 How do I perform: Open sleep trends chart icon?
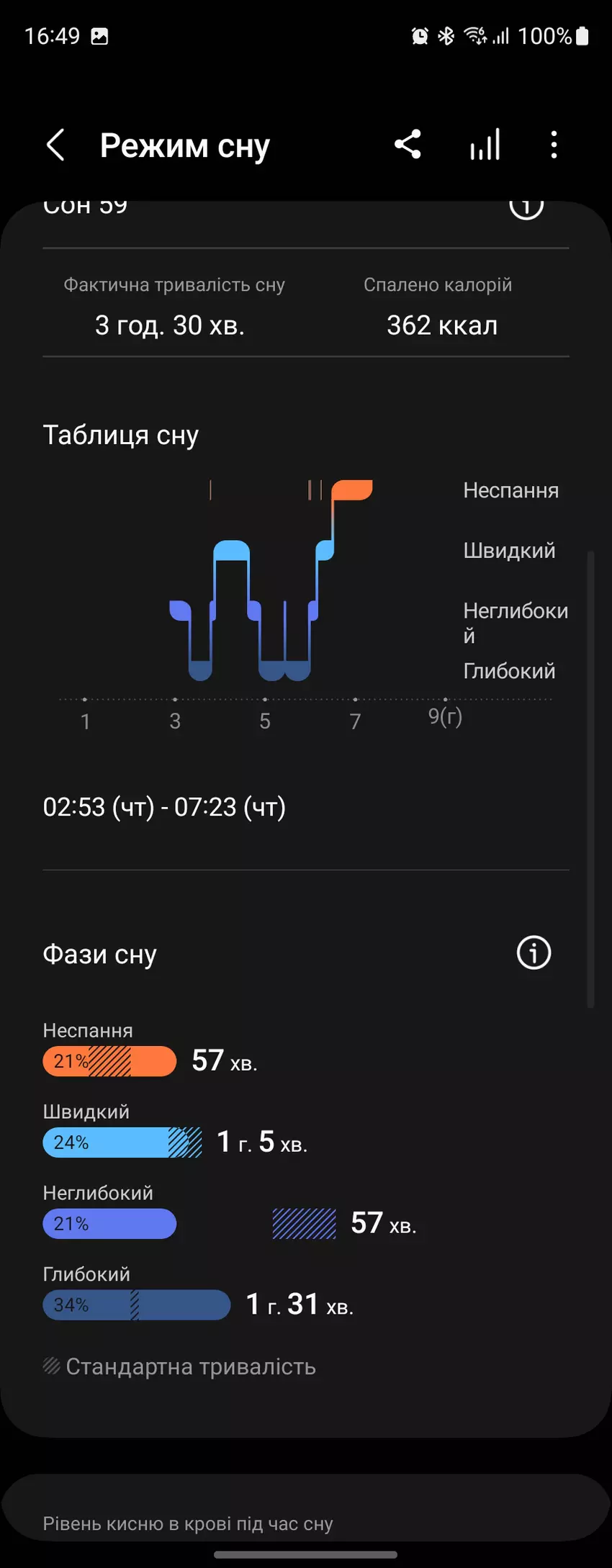tap(485, 145)
